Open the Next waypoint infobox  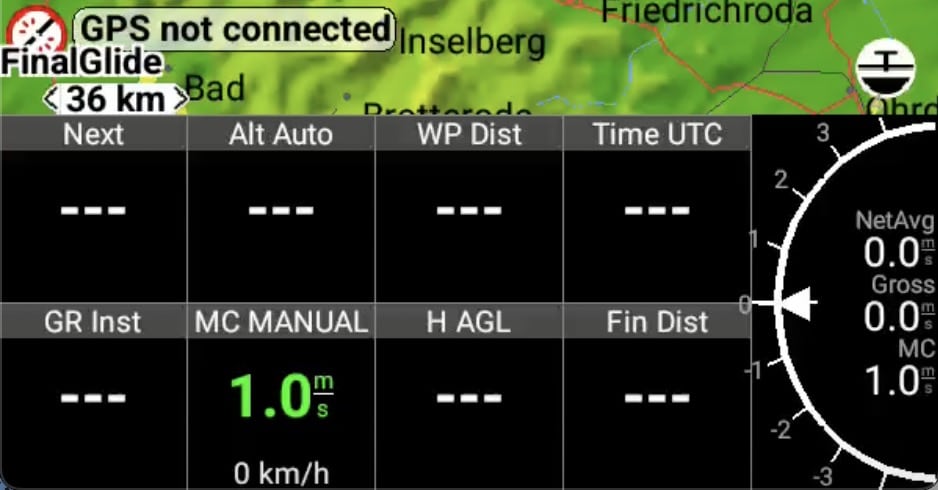click(93, 209)
